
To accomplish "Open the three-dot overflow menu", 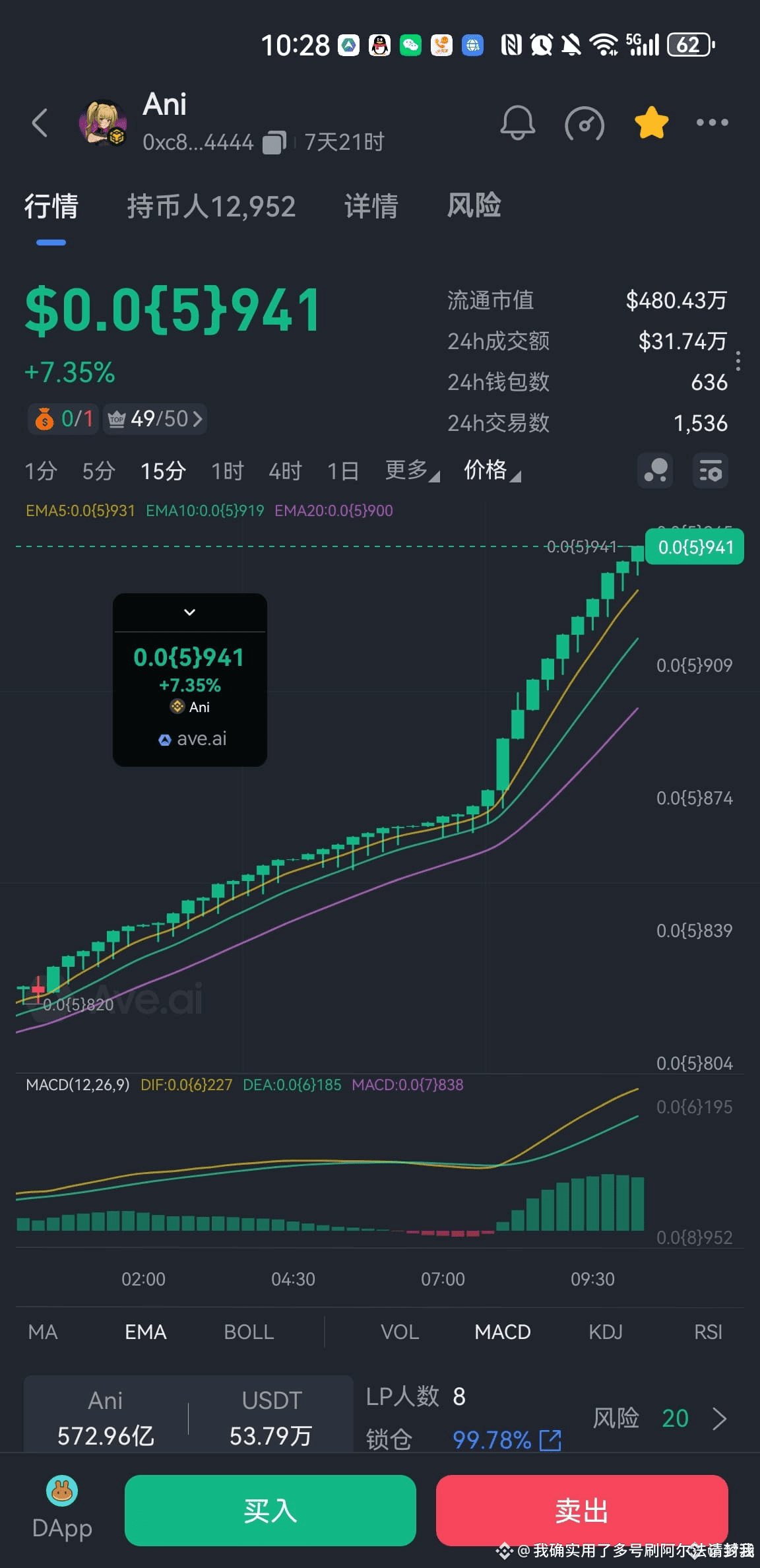I will tap(712, 123).
